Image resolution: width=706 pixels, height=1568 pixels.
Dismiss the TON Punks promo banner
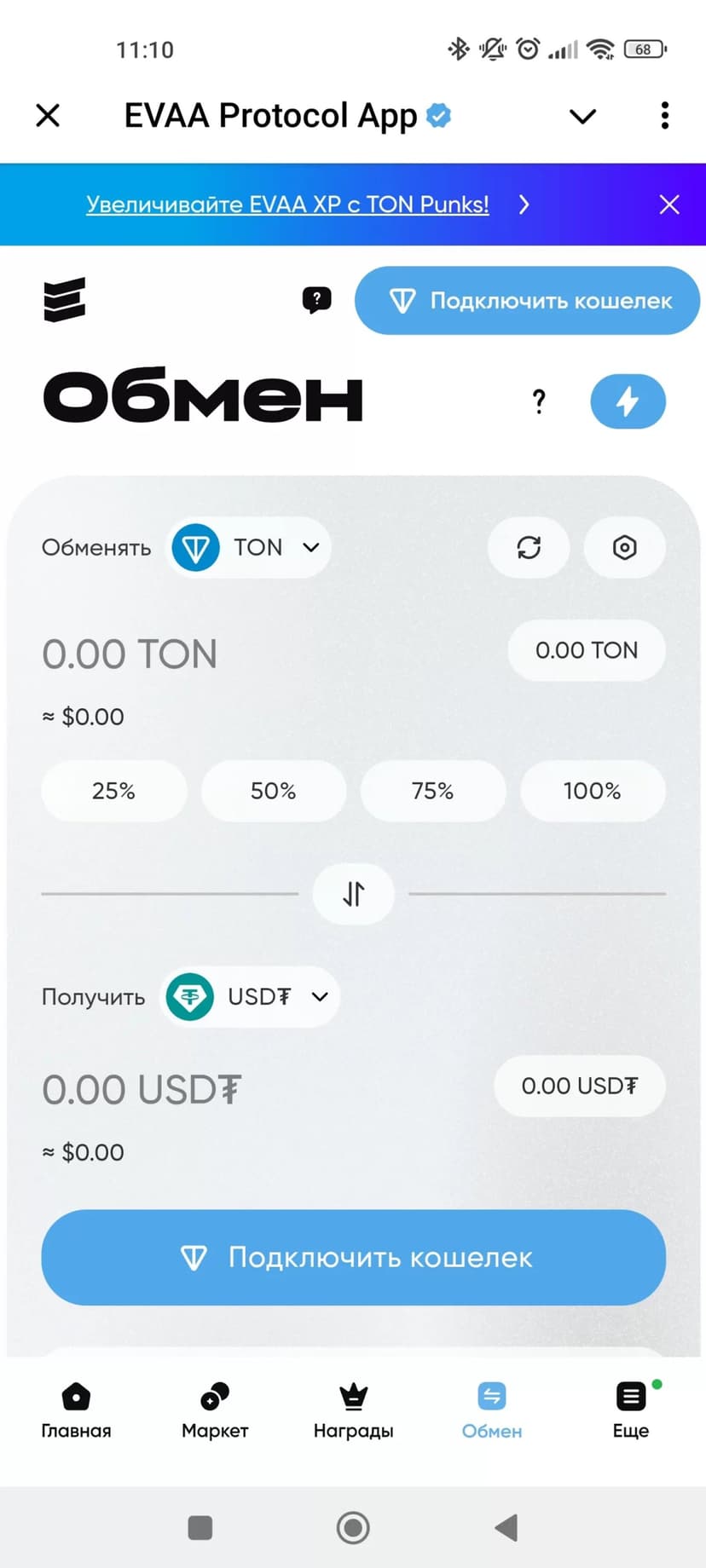click(x=669, y=205)
